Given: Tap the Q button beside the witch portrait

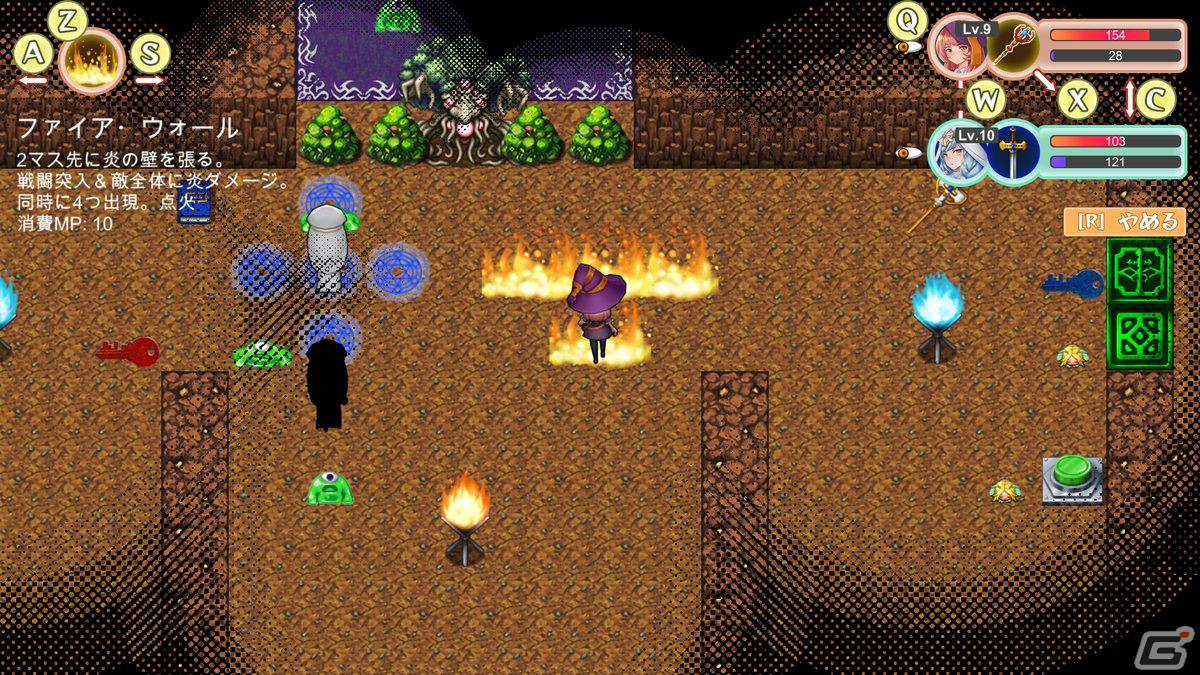Looking at the screenshot, I should coord(908,18).
